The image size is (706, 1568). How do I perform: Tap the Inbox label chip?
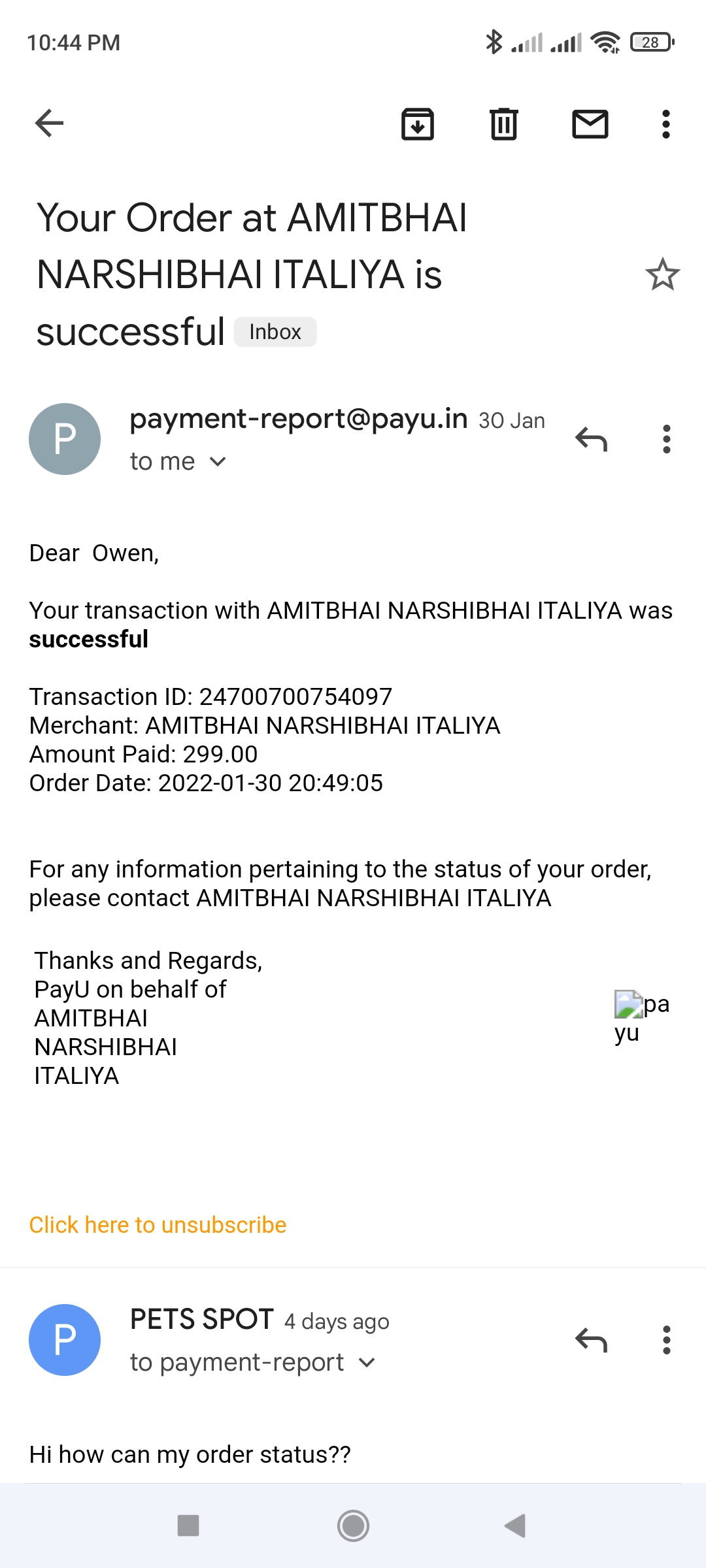pos(275,332)
